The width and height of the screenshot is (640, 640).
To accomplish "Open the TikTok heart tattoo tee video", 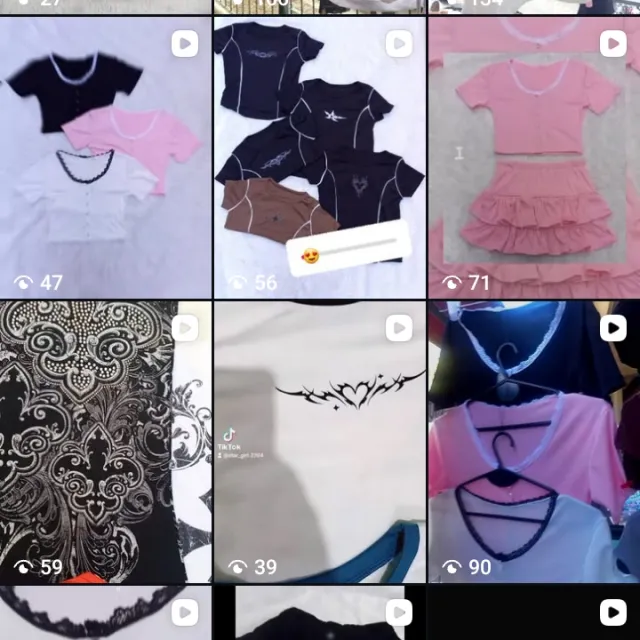I will click(x=319, y=442).
